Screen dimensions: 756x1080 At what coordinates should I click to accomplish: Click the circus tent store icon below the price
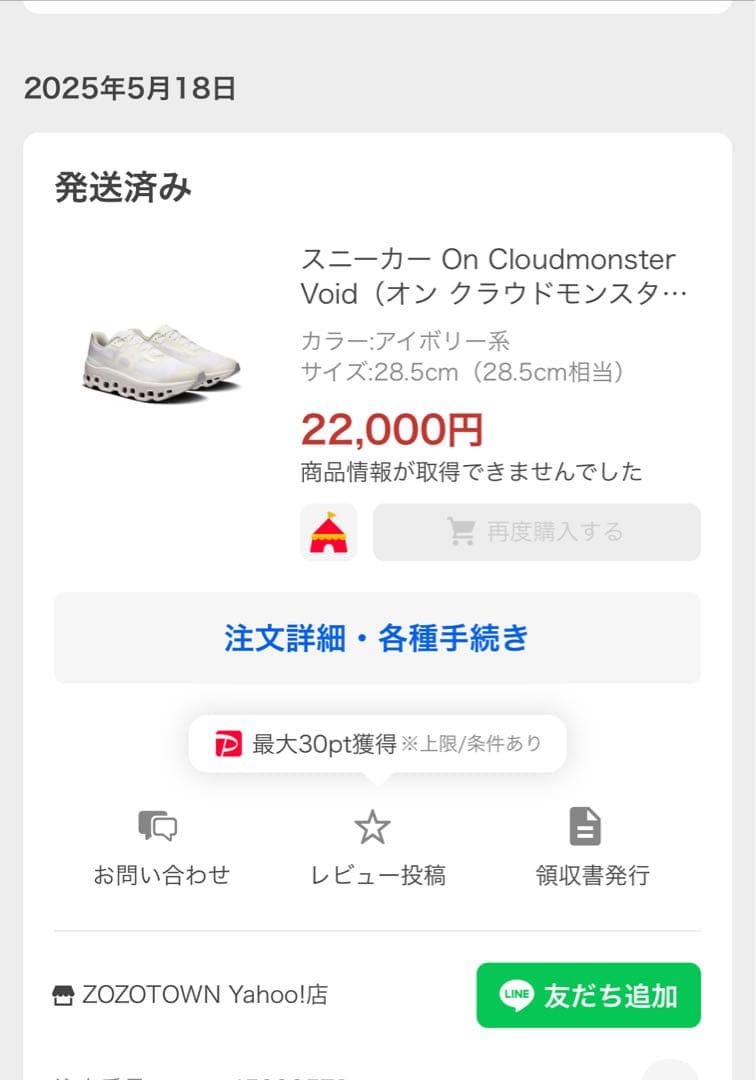coord(328,532)
